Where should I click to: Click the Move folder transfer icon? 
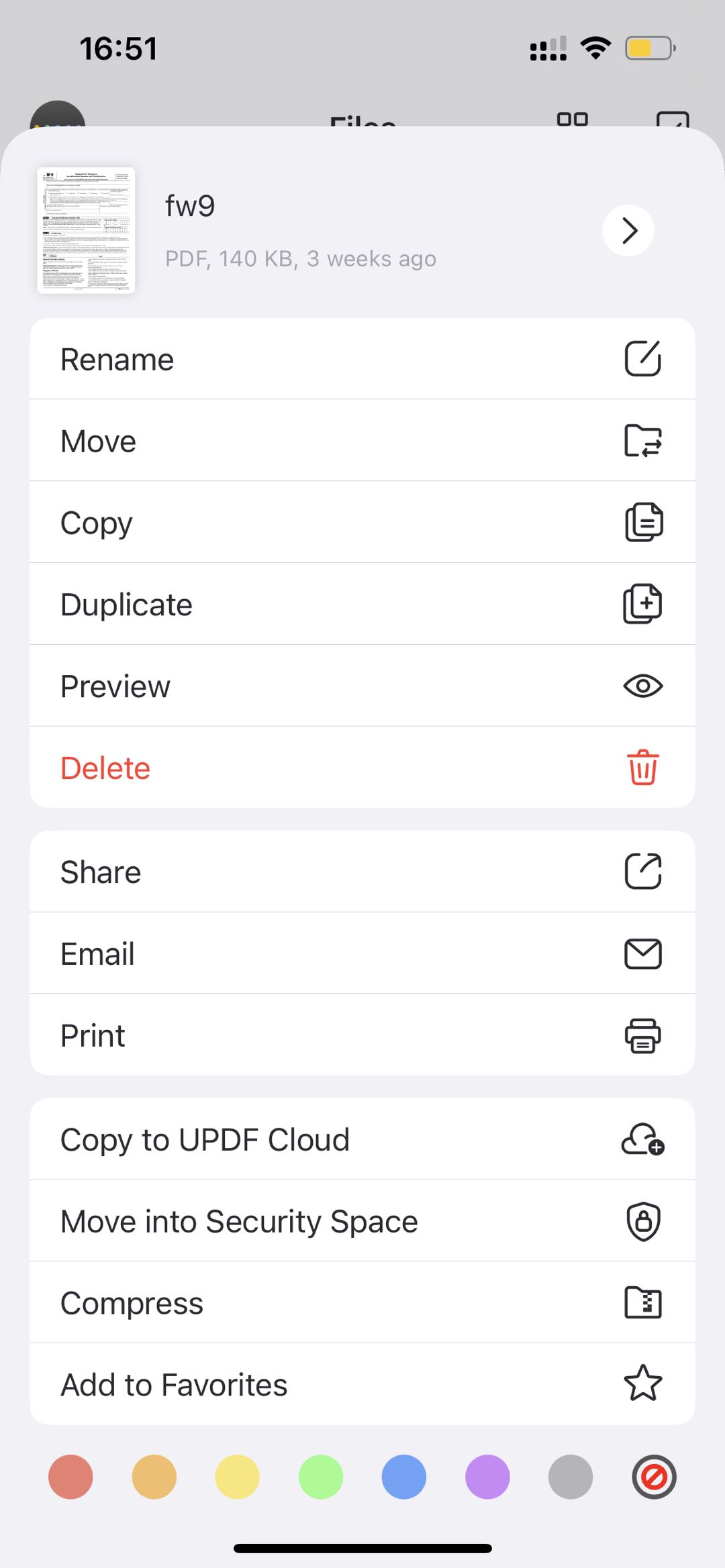(644, 441)
